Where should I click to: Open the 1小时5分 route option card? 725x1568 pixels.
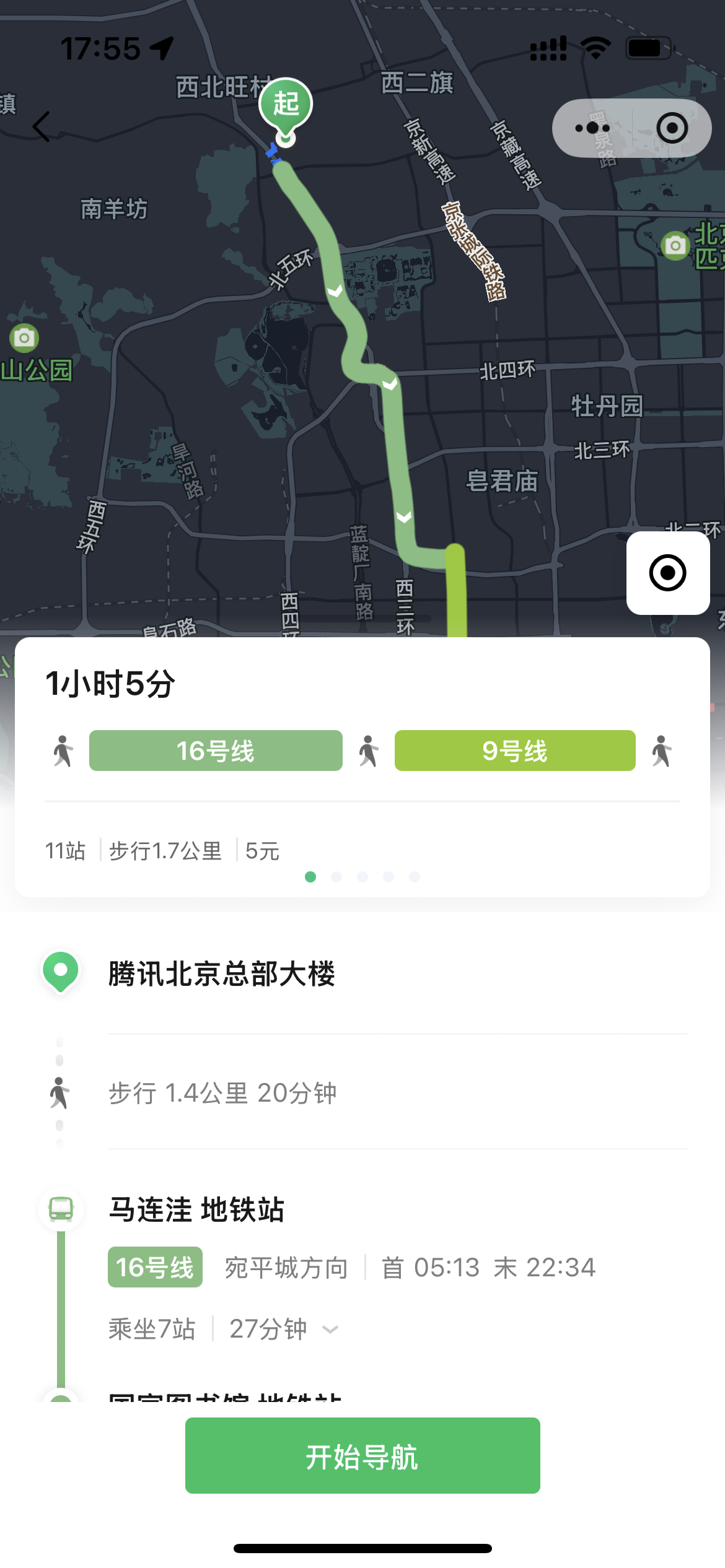[x=362, y=765]
